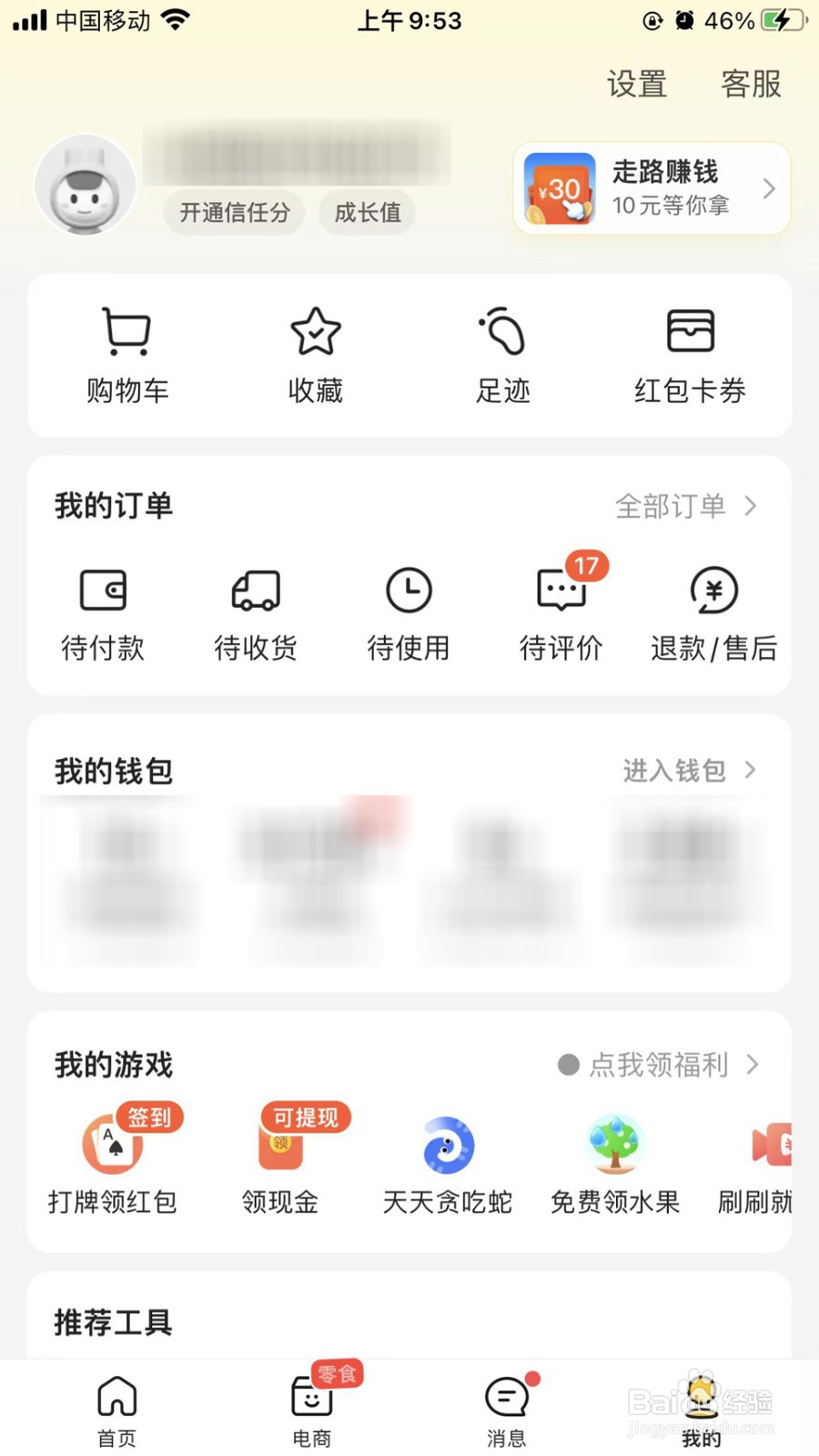View 成长值 growth points
Screen dimensions: 819x1456
pos(368,212)
